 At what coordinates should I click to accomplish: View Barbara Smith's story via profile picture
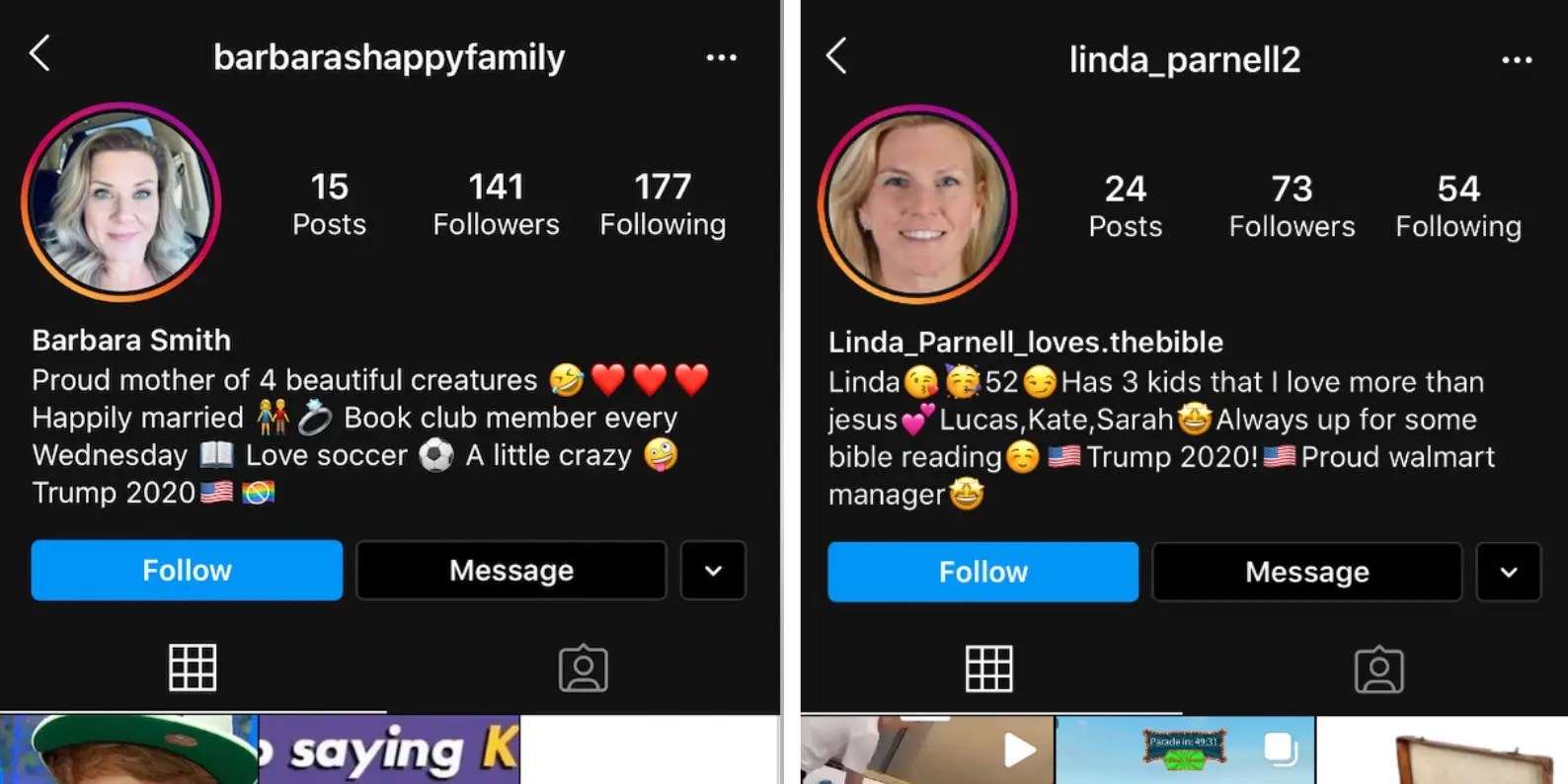[x=120, y=201]
